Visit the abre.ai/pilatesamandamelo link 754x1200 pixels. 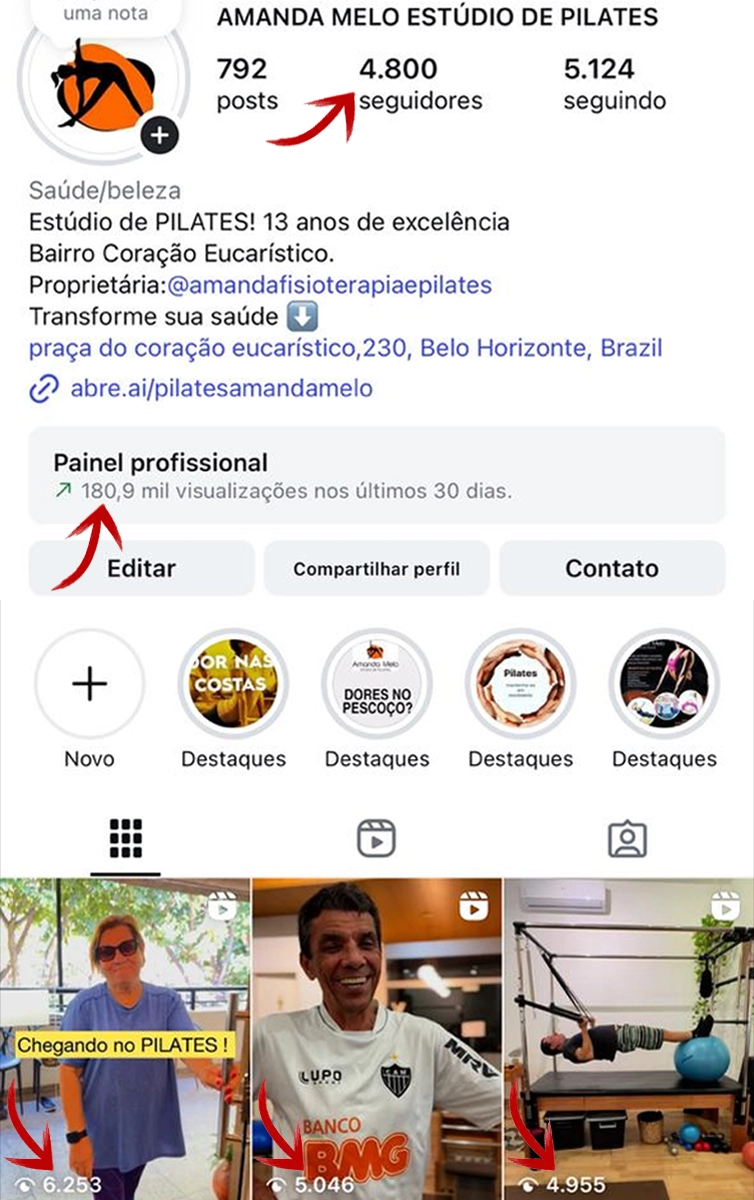click(x=221, y=388)
